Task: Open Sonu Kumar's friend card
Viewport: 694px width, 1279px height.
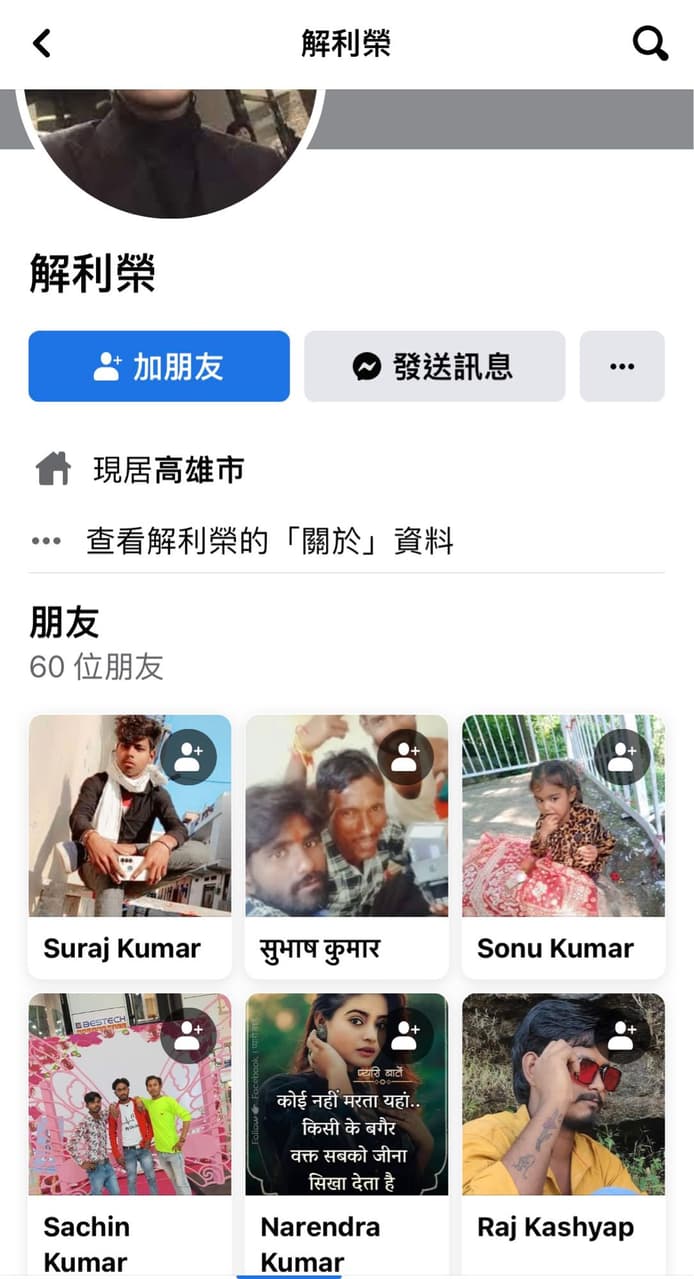Action: 563,847
